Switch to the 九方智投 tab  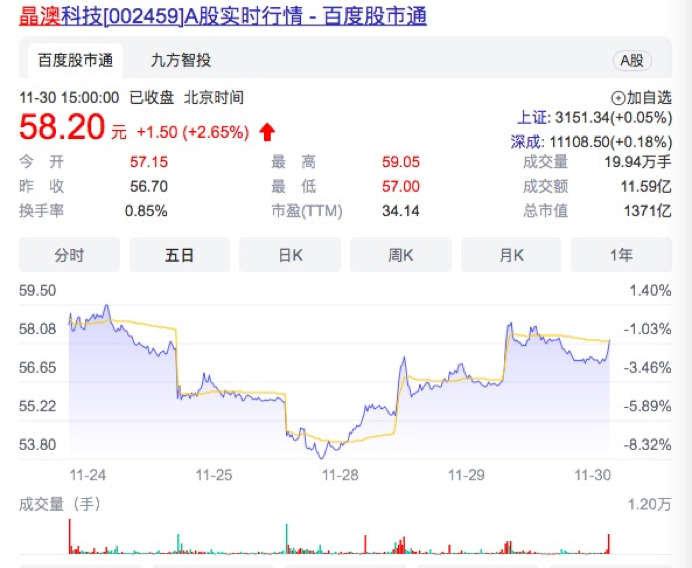[x=181, y=60]
